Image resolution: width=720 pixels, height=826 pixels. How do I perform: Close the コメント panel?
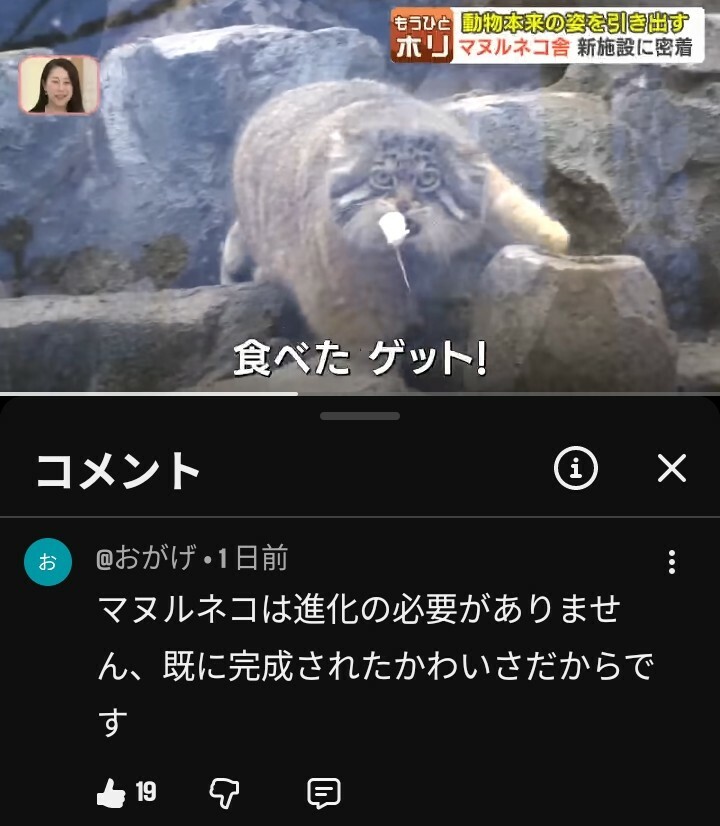[x=672, y=468]
